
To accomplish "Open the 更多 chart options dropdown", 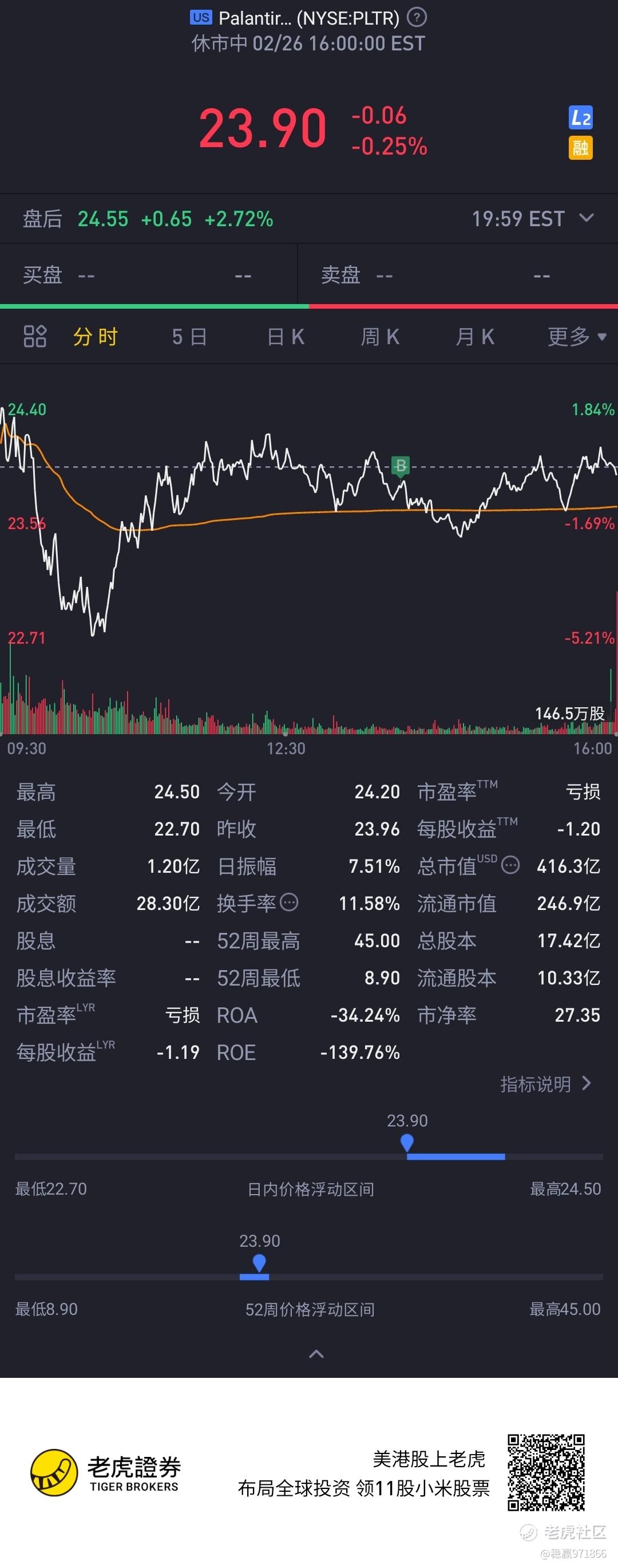I will click(x=577, y=337).
